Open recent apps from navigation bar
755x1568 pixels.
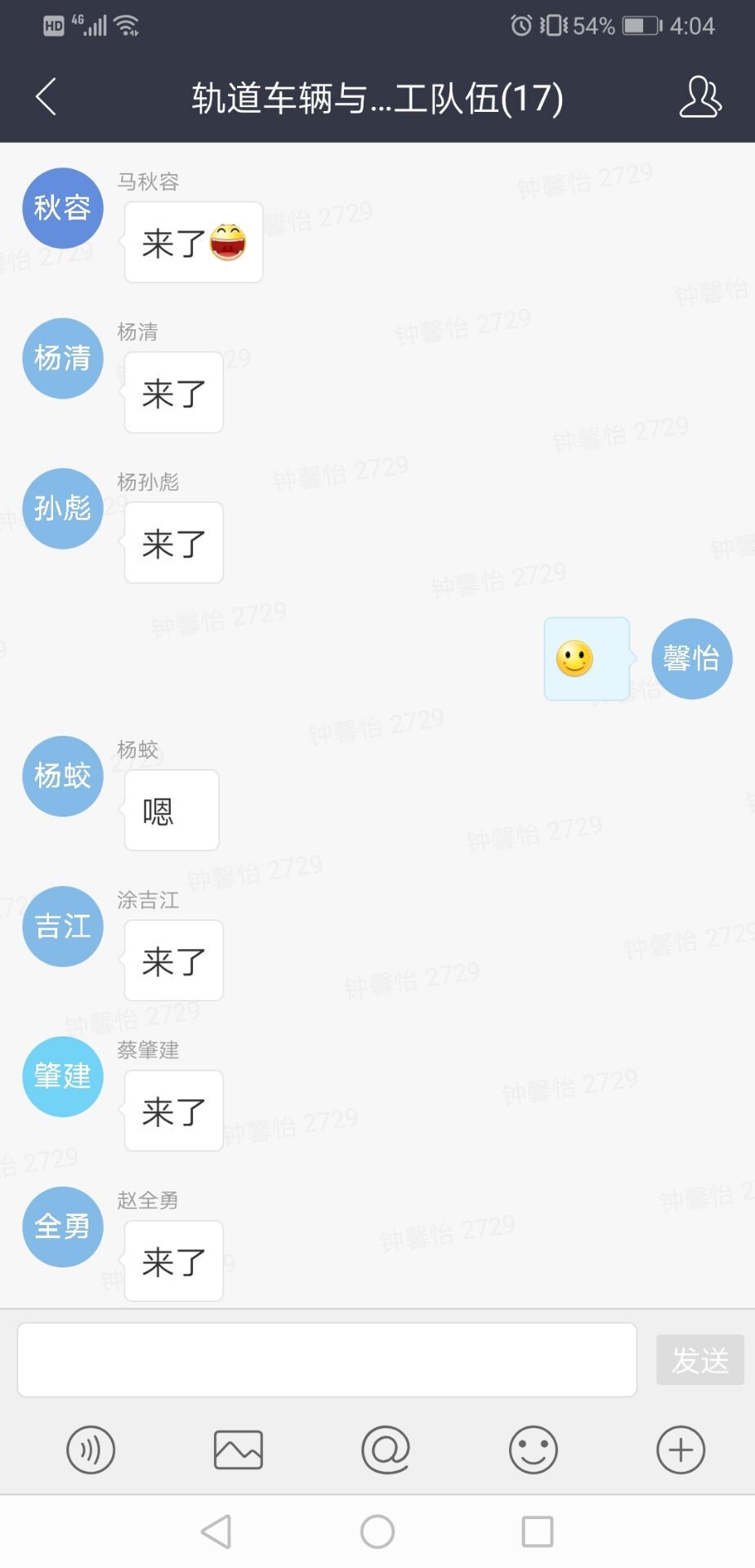tap(538, 1531)
